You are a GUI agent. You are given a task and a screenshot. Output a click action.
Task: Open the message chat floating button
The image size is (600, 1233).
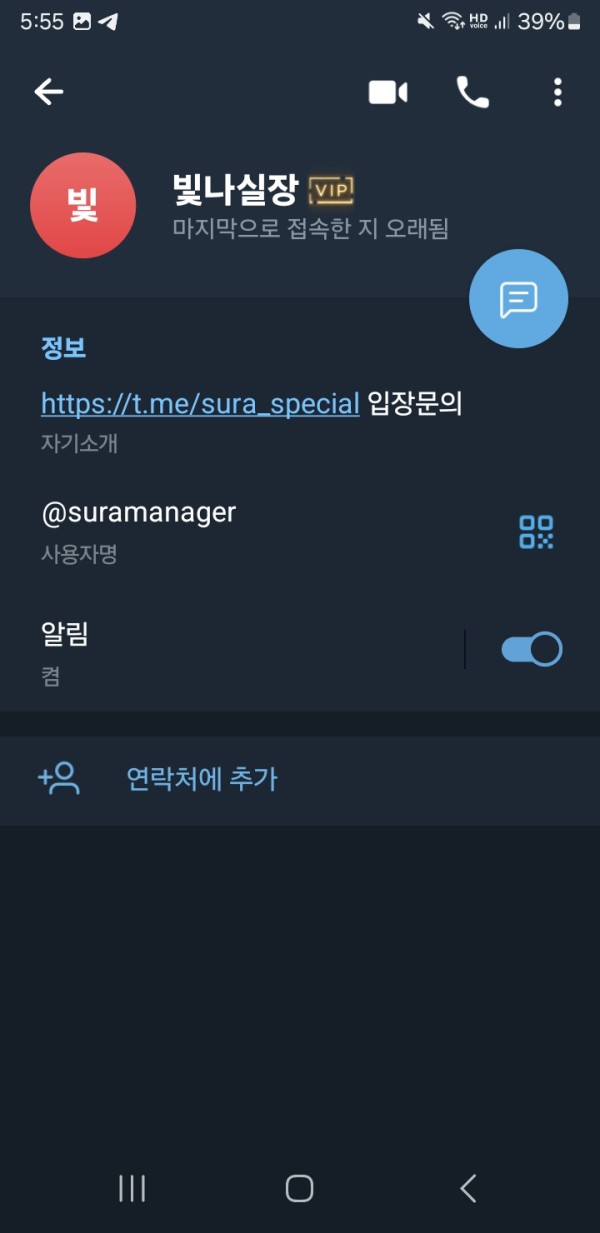tap(518, 298)
